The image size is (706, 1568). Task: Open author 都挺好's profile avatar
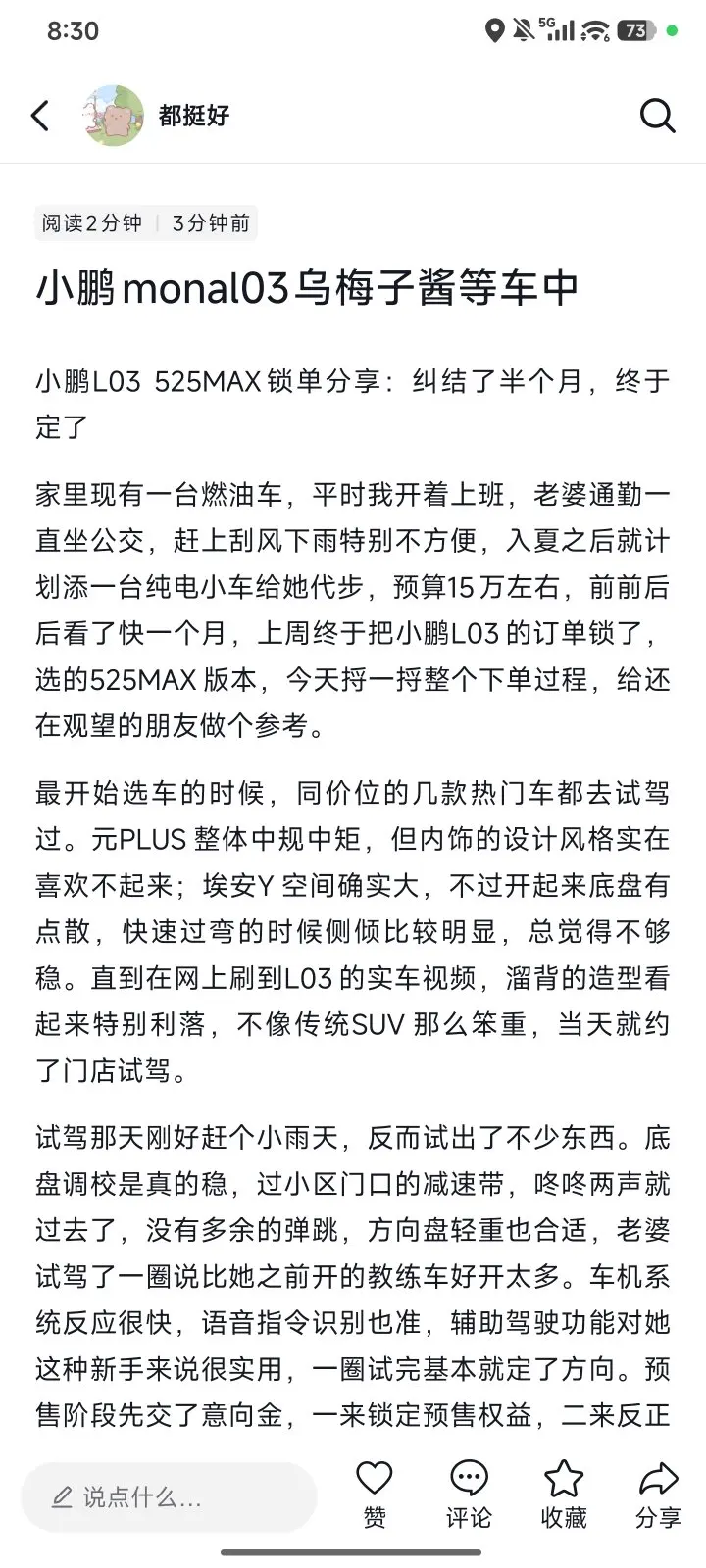click(x=113, y=116)
